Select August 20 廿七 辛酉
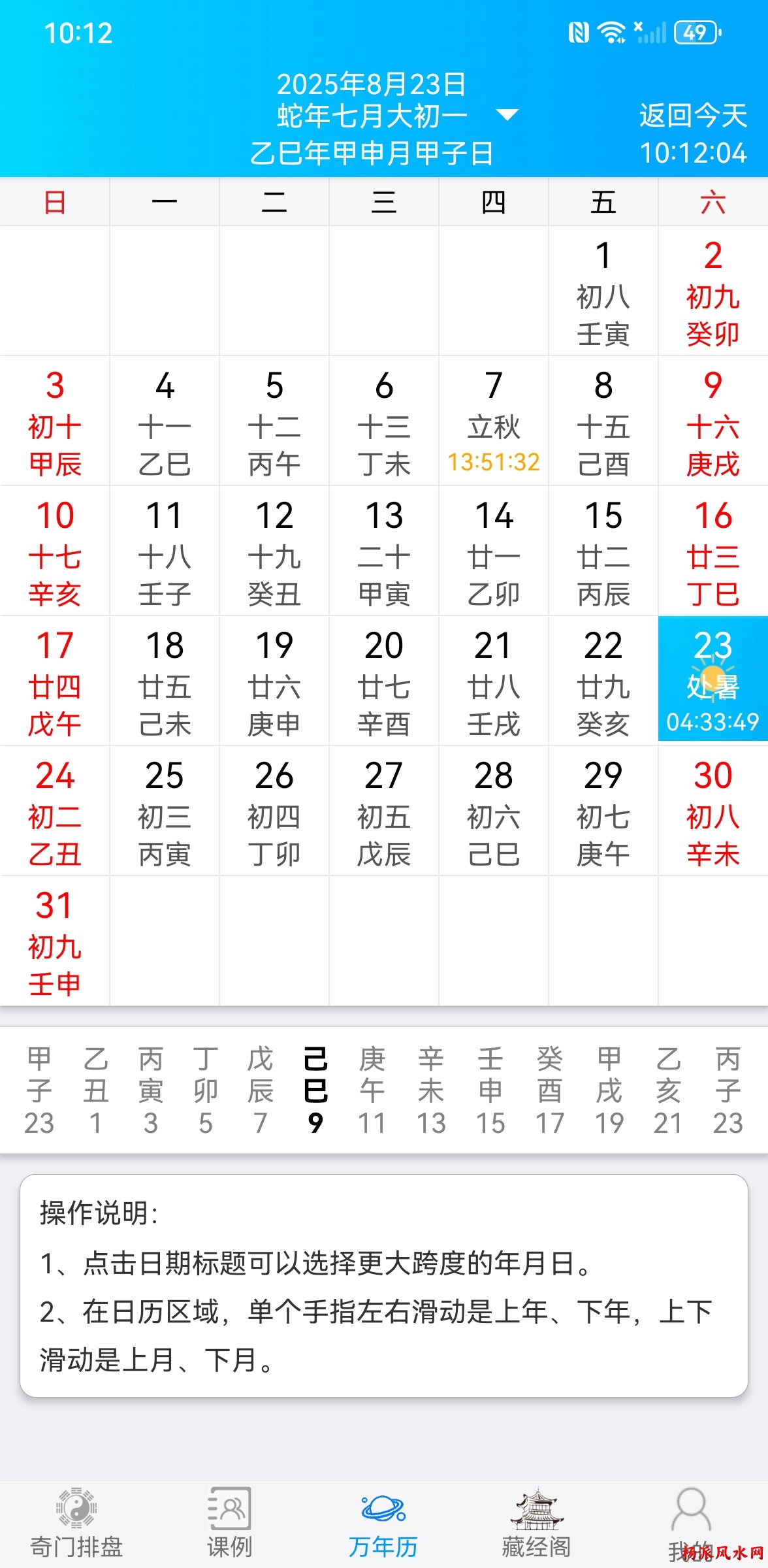The width and height of the screenshot is (768, 1568). [x=384, y=681]
